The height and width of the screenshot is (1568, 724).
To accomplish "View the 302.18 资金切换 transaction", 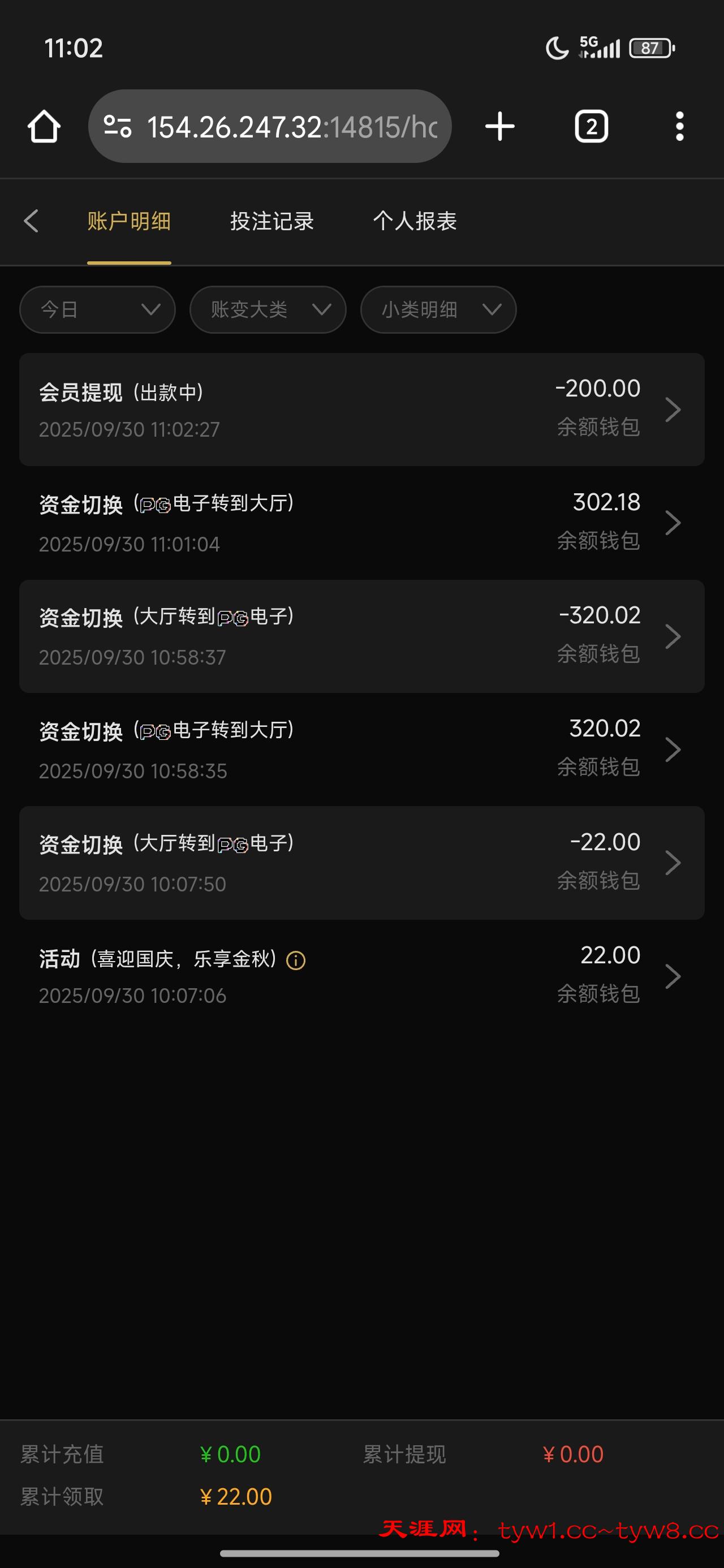I will tap(361, 523).
